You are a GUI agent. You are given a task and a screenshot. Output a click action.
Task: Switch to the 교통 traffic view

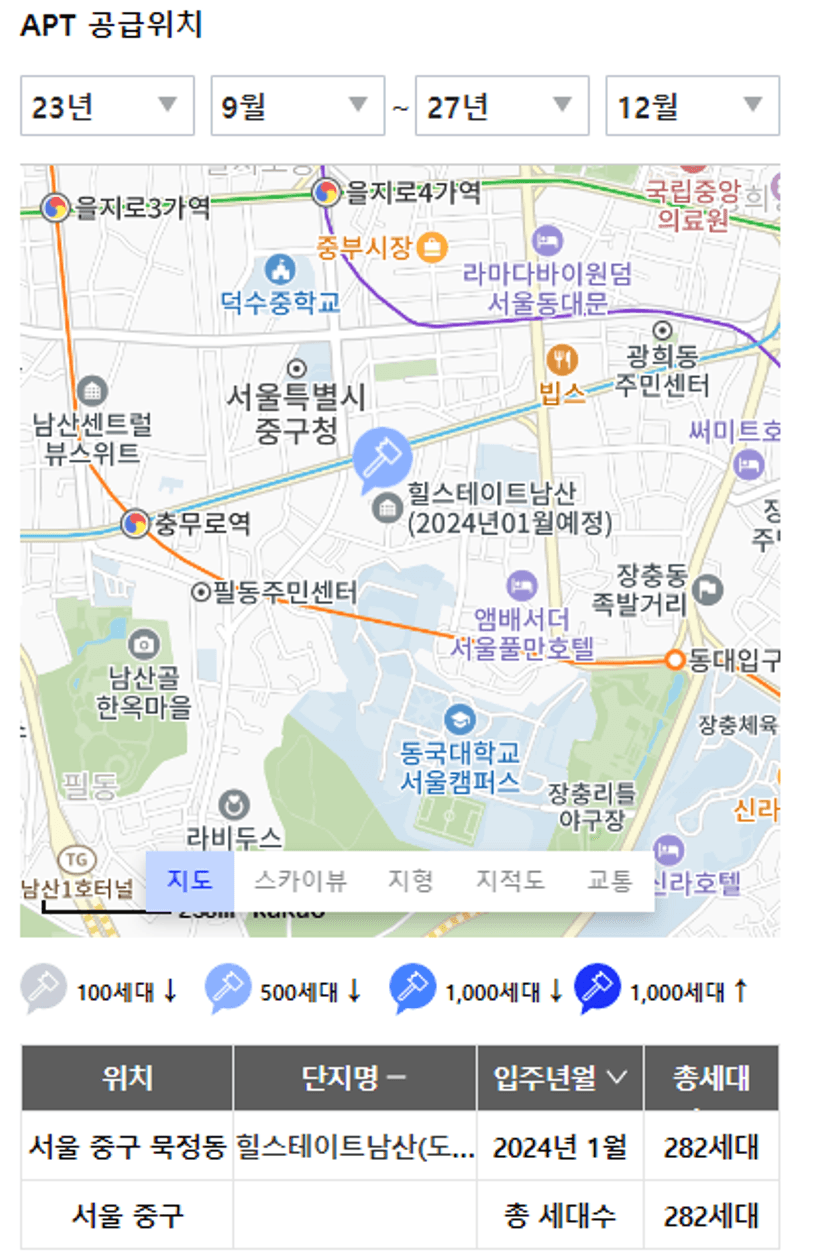pos(609,881)
